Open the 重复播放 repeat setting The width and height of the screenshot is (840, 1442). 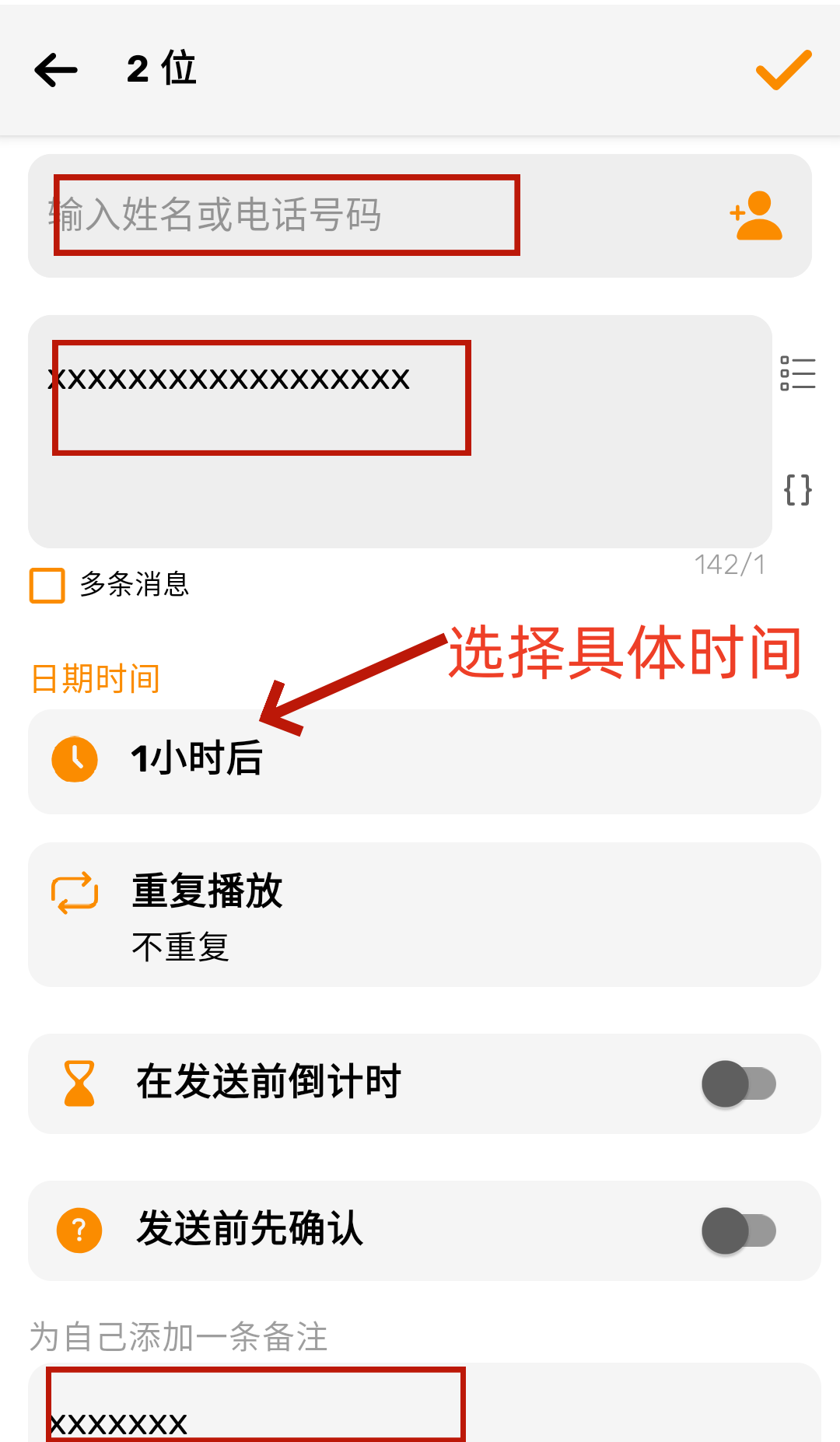click(x=425, y=915)
